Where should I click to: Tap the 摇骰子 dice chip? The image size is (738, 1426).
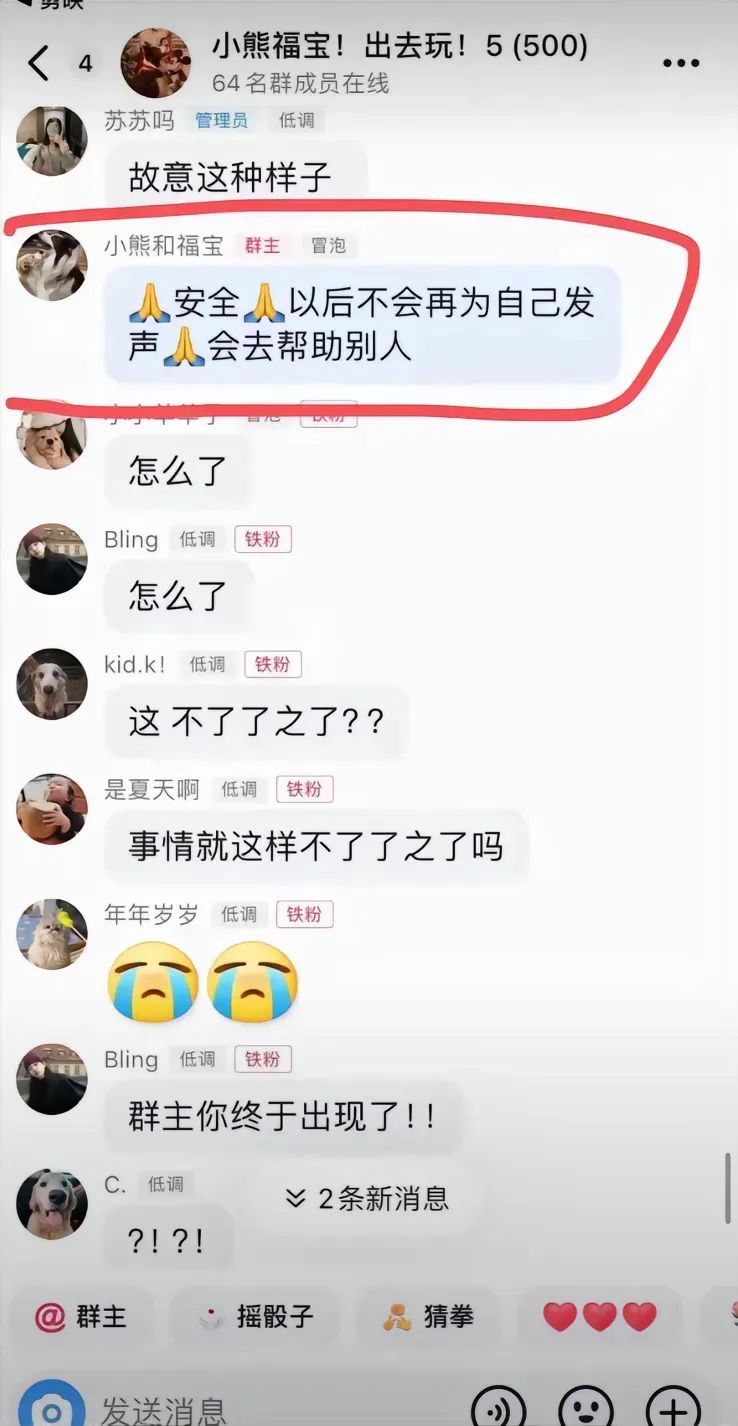click(255, 1317)
